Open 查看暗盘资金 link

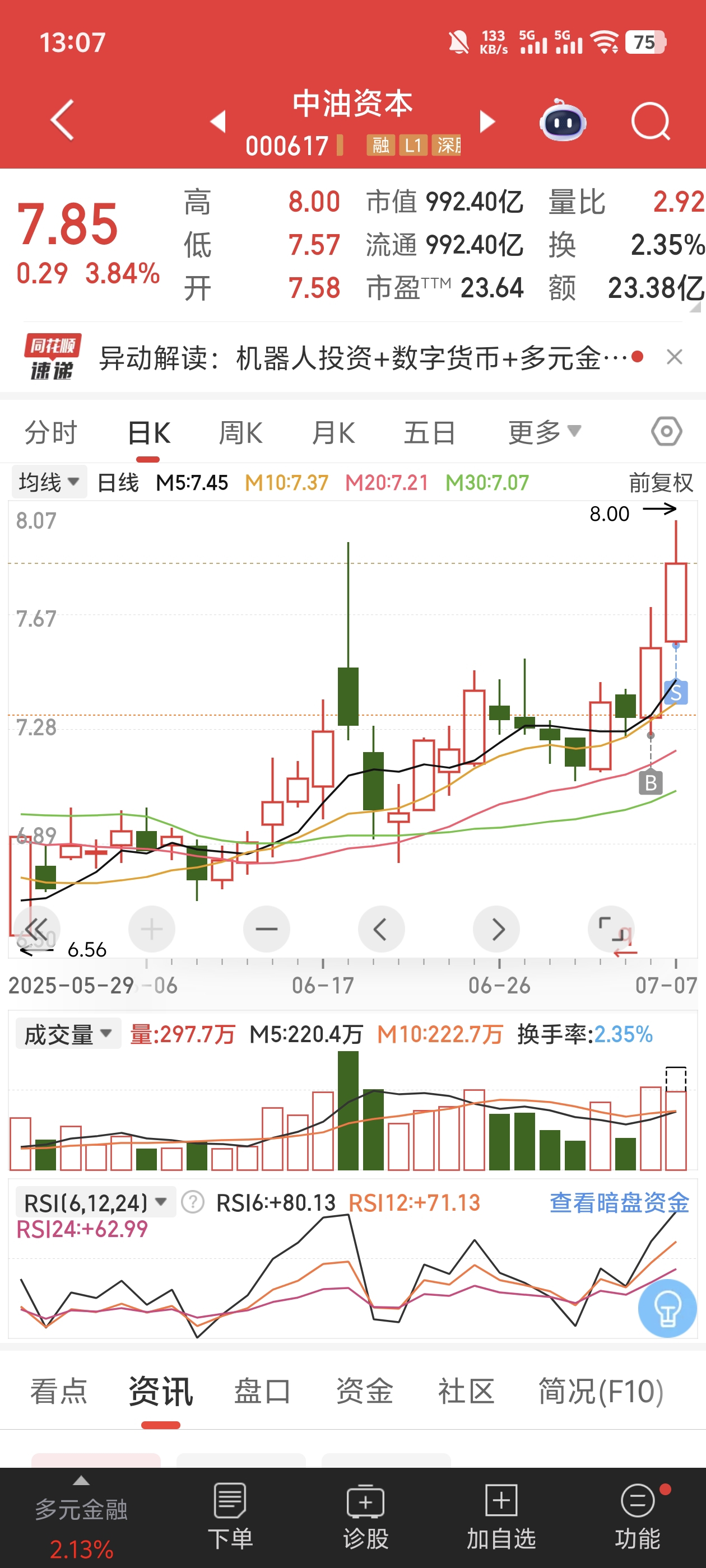tap(619, 1203)
